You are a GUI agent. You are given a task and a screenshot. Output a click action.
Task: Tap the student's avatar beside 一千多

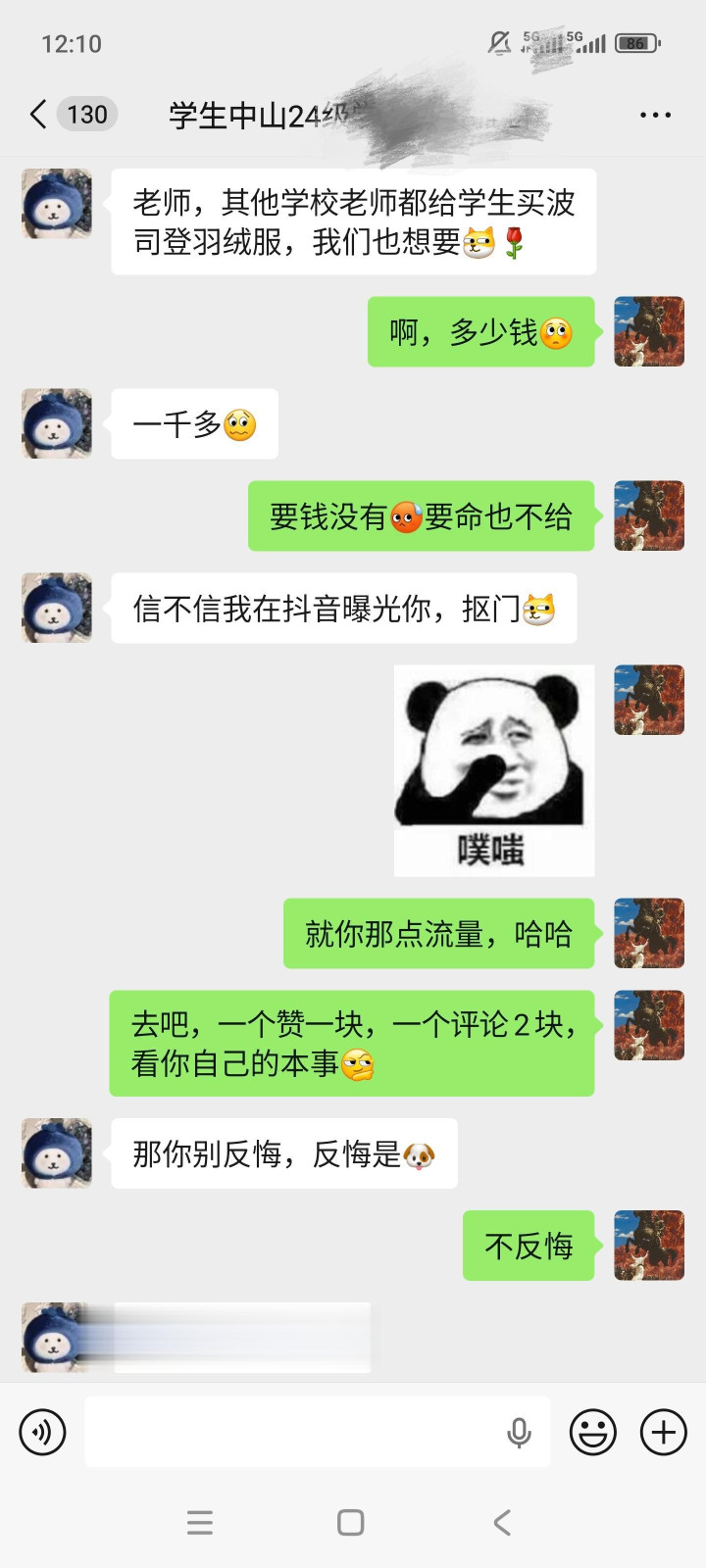pyautogui.click(x=57, y=423)
